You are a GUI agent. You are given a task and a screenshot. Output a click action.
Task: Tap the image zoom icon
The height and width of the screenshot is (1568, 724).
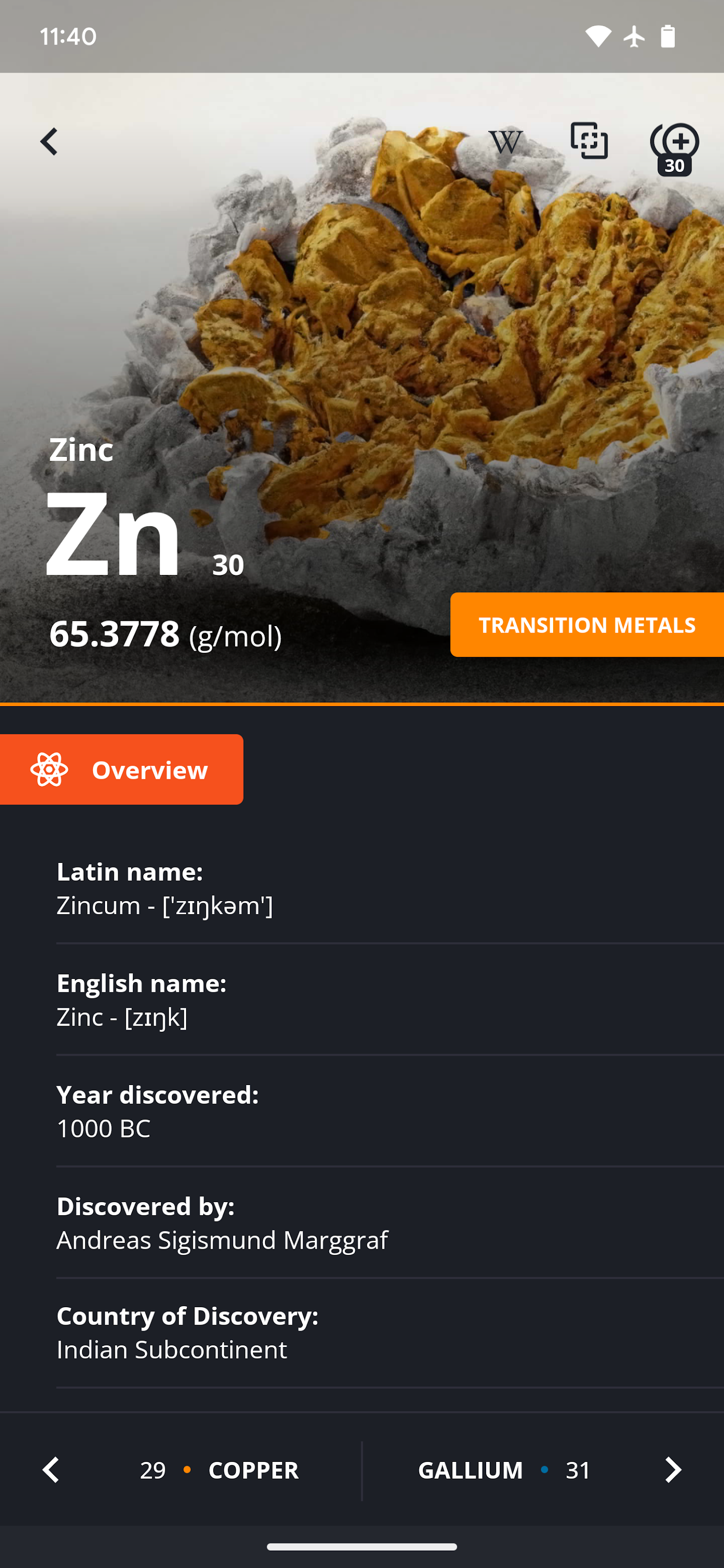tap(589, 141)
